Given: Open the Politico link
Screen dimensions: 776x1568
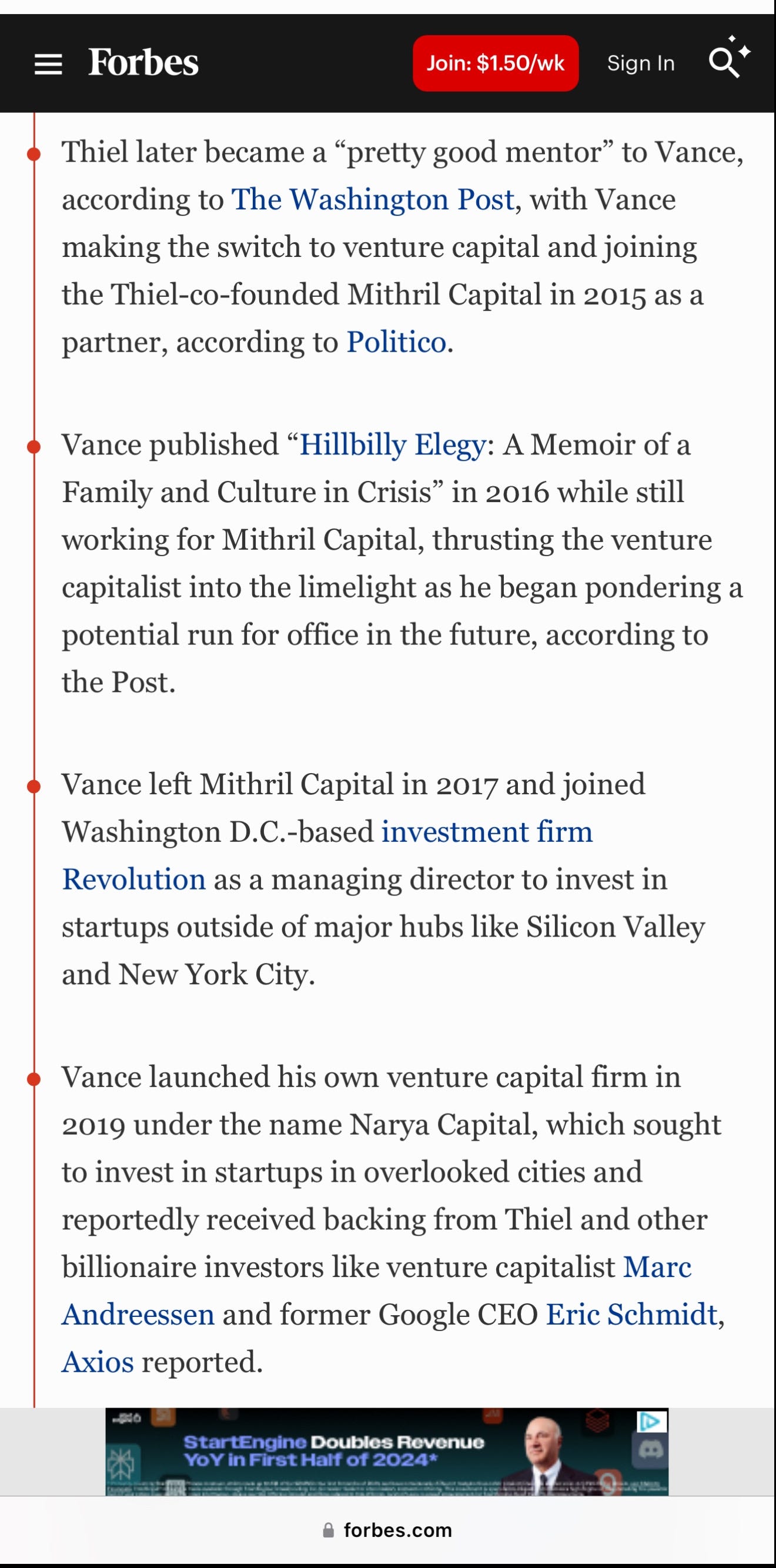Looking at the screenshot, I should 396,342.
